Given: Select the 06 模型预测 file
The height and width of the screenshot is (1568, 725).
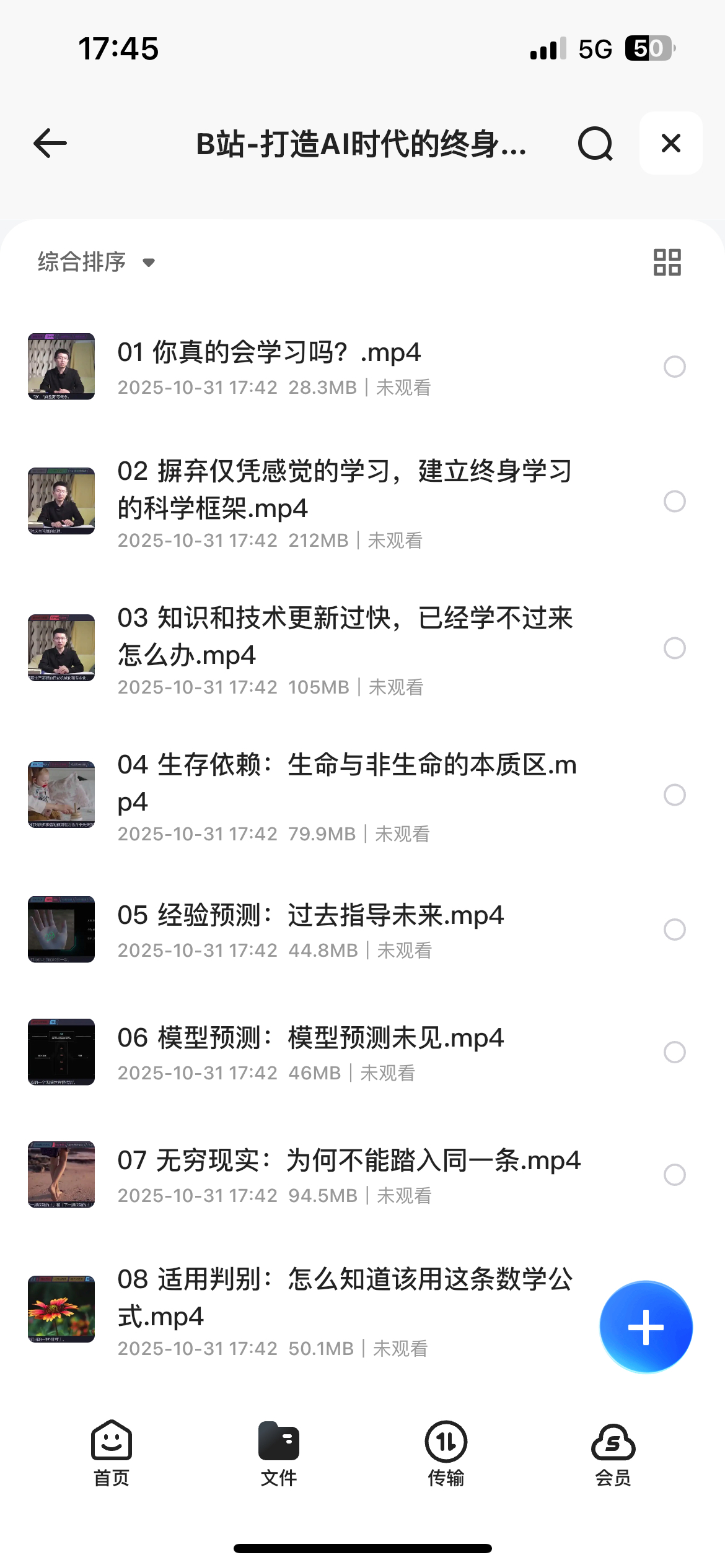Looking at the screenshot, I should tap(674, 1052).
